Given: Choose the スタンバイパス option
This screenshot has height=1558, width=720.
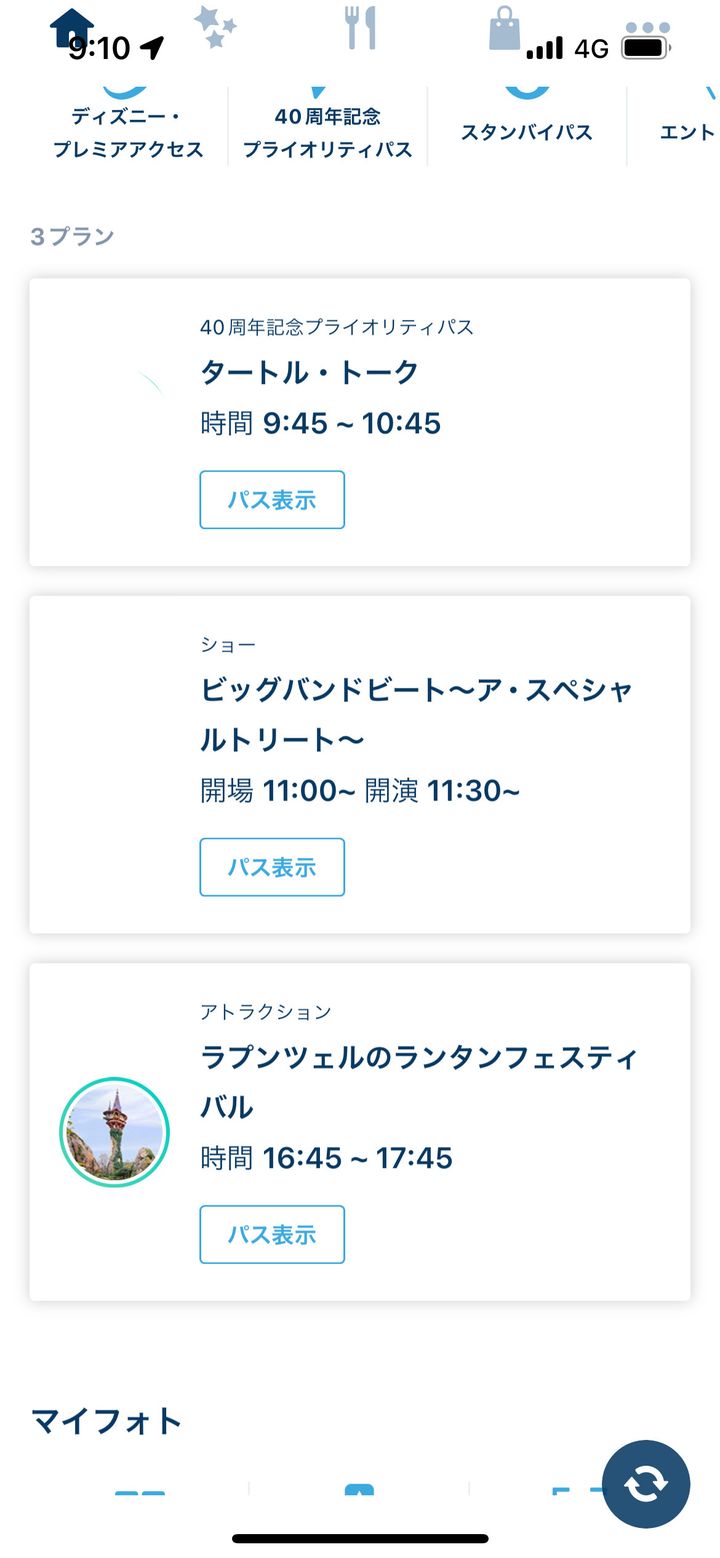Looking at the screenshot, I should 526,131.
